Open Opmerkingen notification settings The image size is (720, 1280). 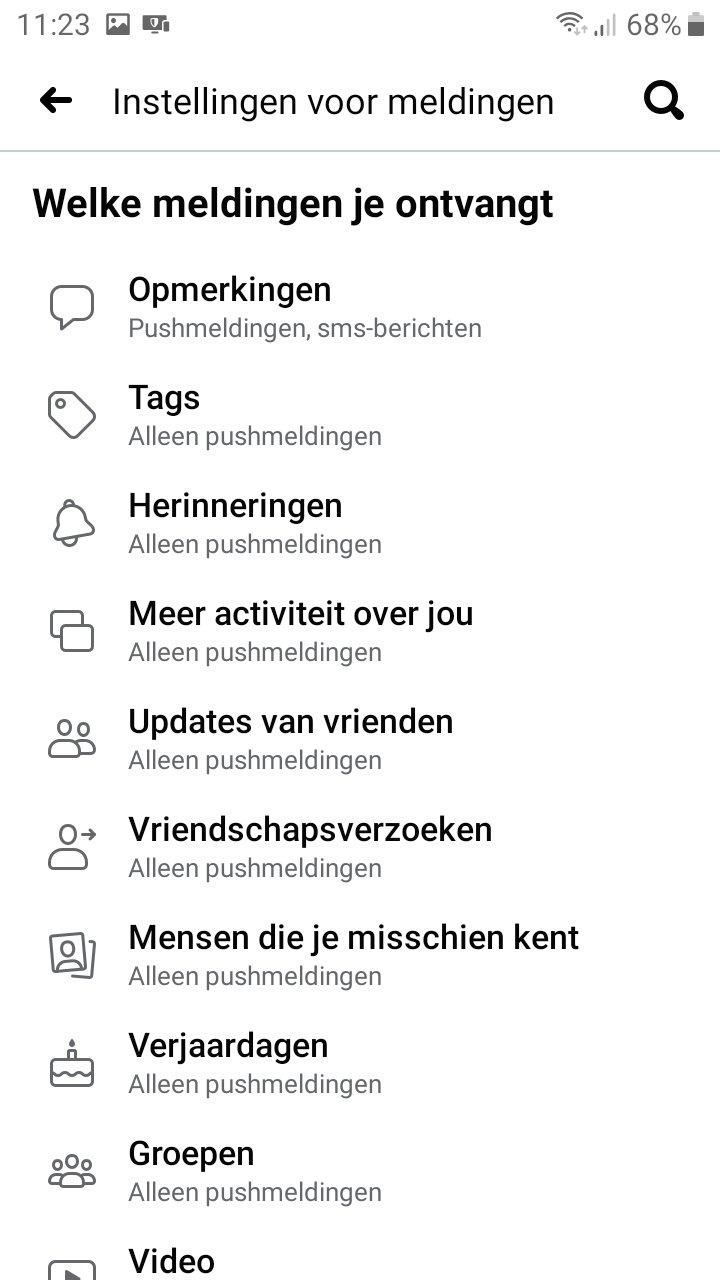point(360,308)
